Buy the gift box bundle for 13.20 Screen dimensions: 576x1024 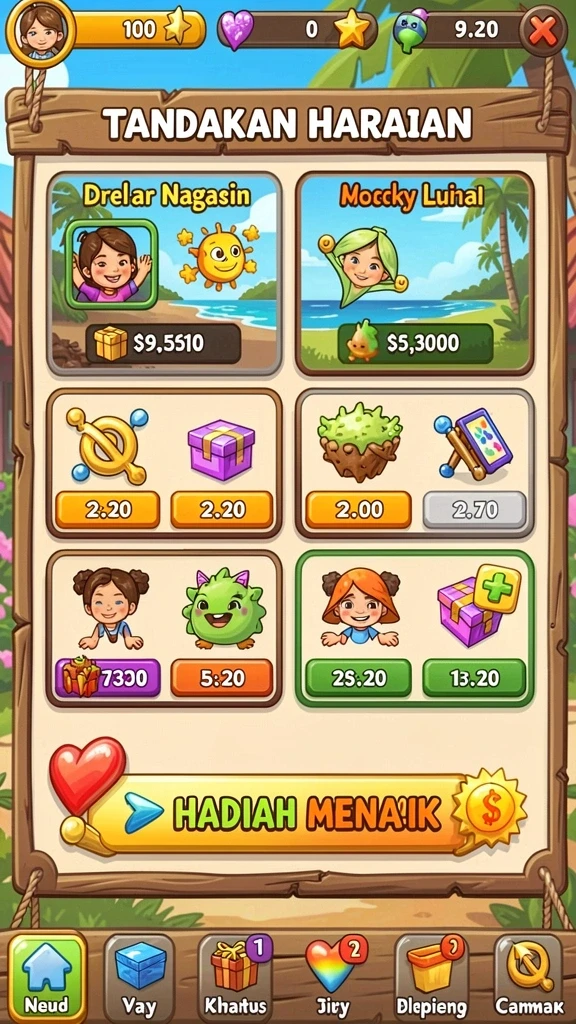coord(474,677)
